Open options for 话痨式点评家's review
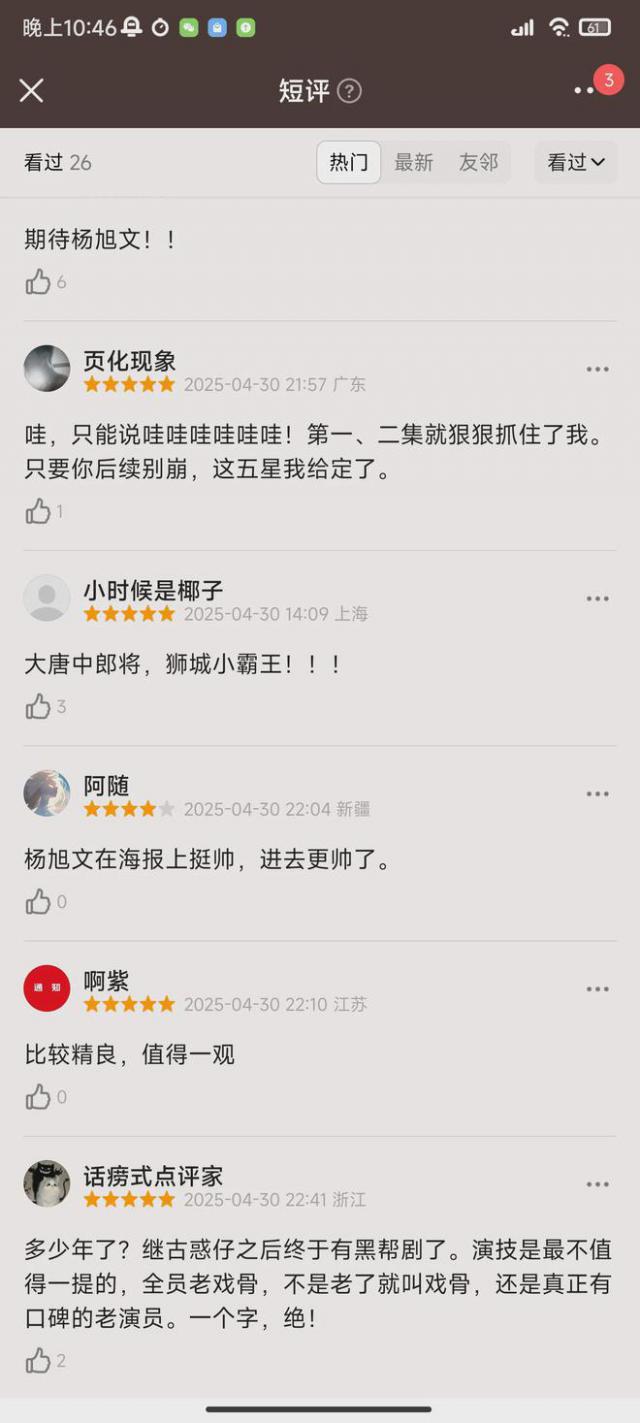This screenshot has height=1423, width=640. [598, 1184]
